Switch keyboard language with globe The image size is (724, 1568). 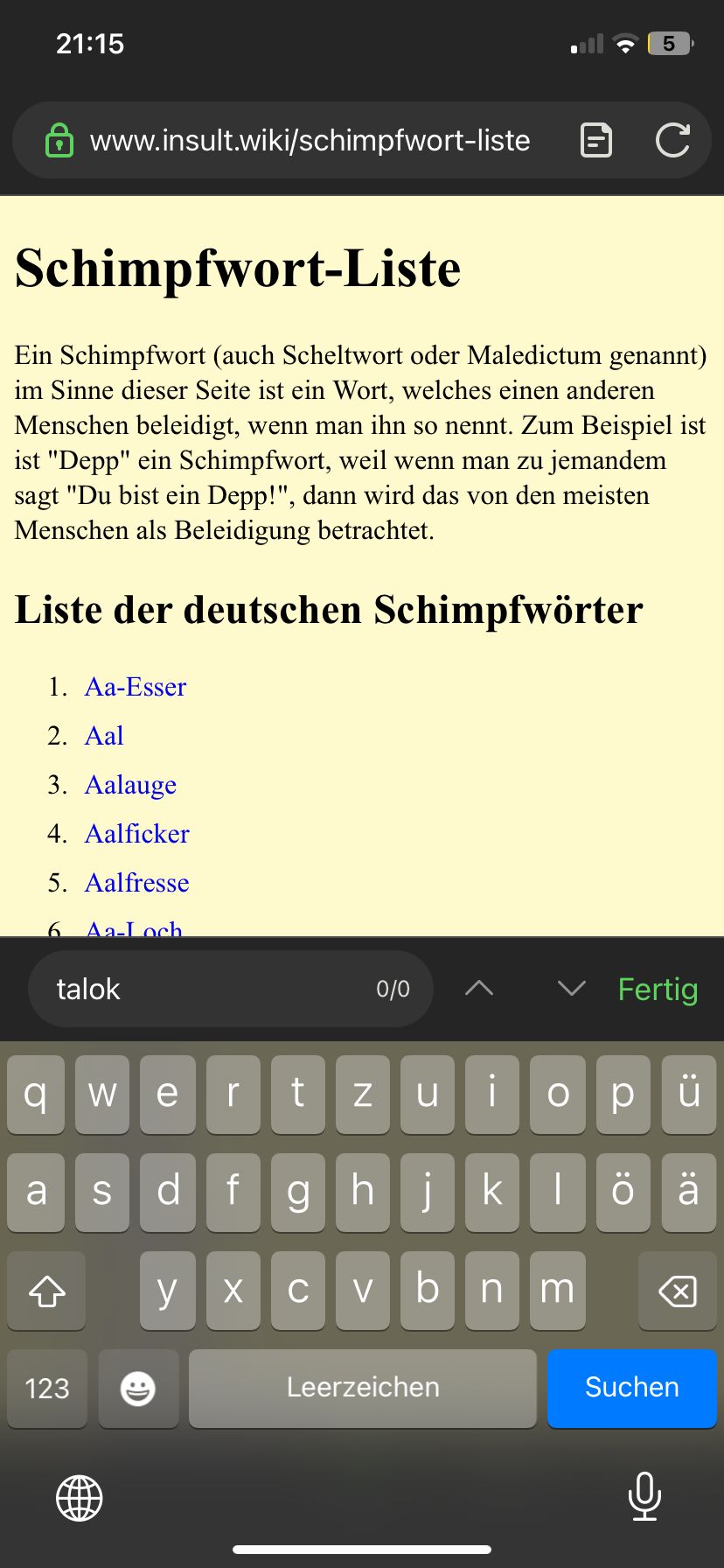pyautogui.click(x=80, y=1497)
